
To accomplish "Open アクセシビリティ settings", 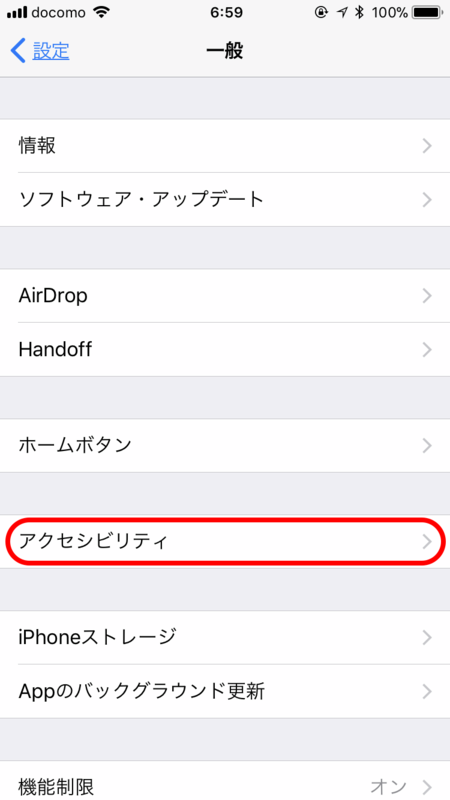I will pos(225,541).
